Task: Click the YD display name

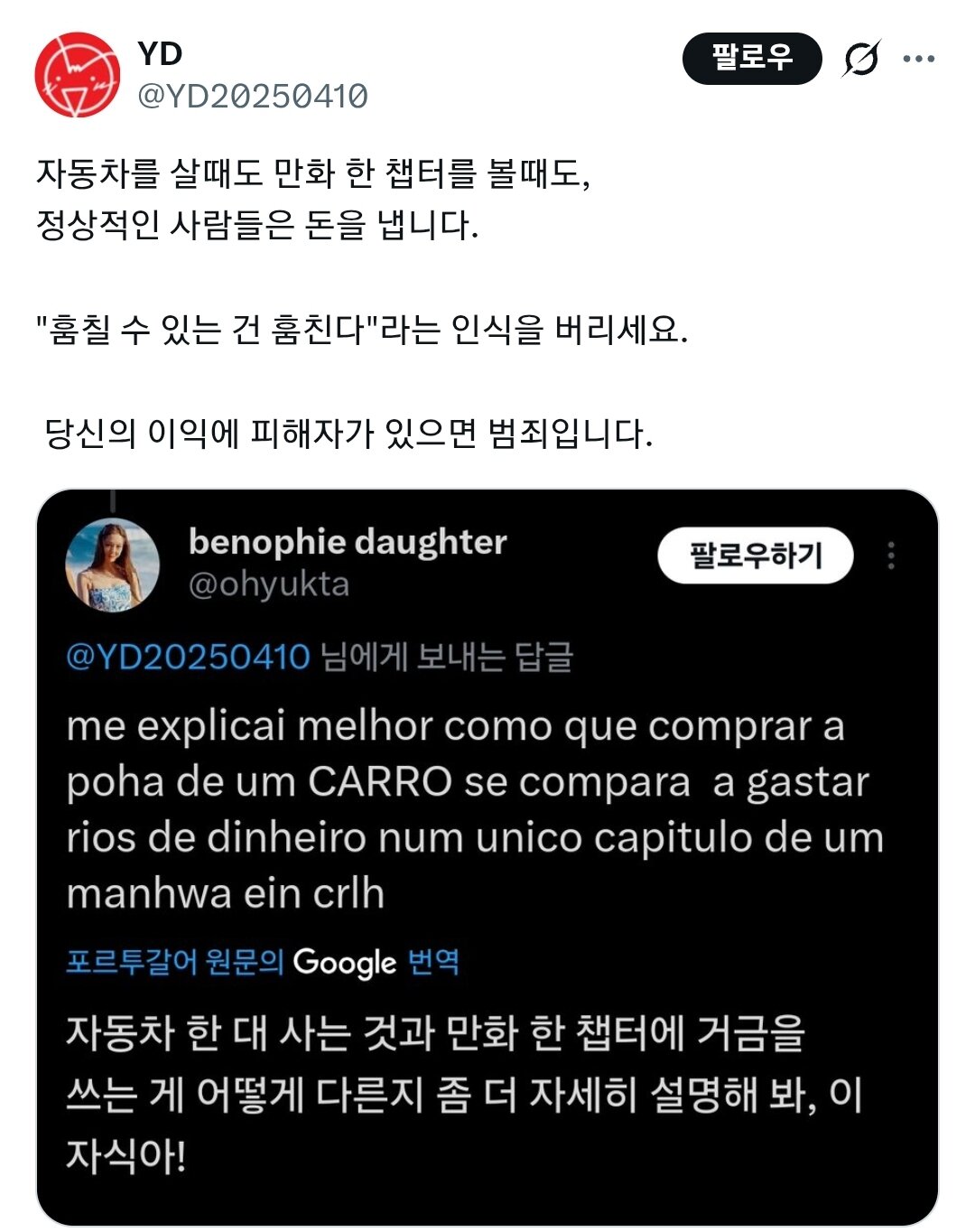Action: (159, 54)
